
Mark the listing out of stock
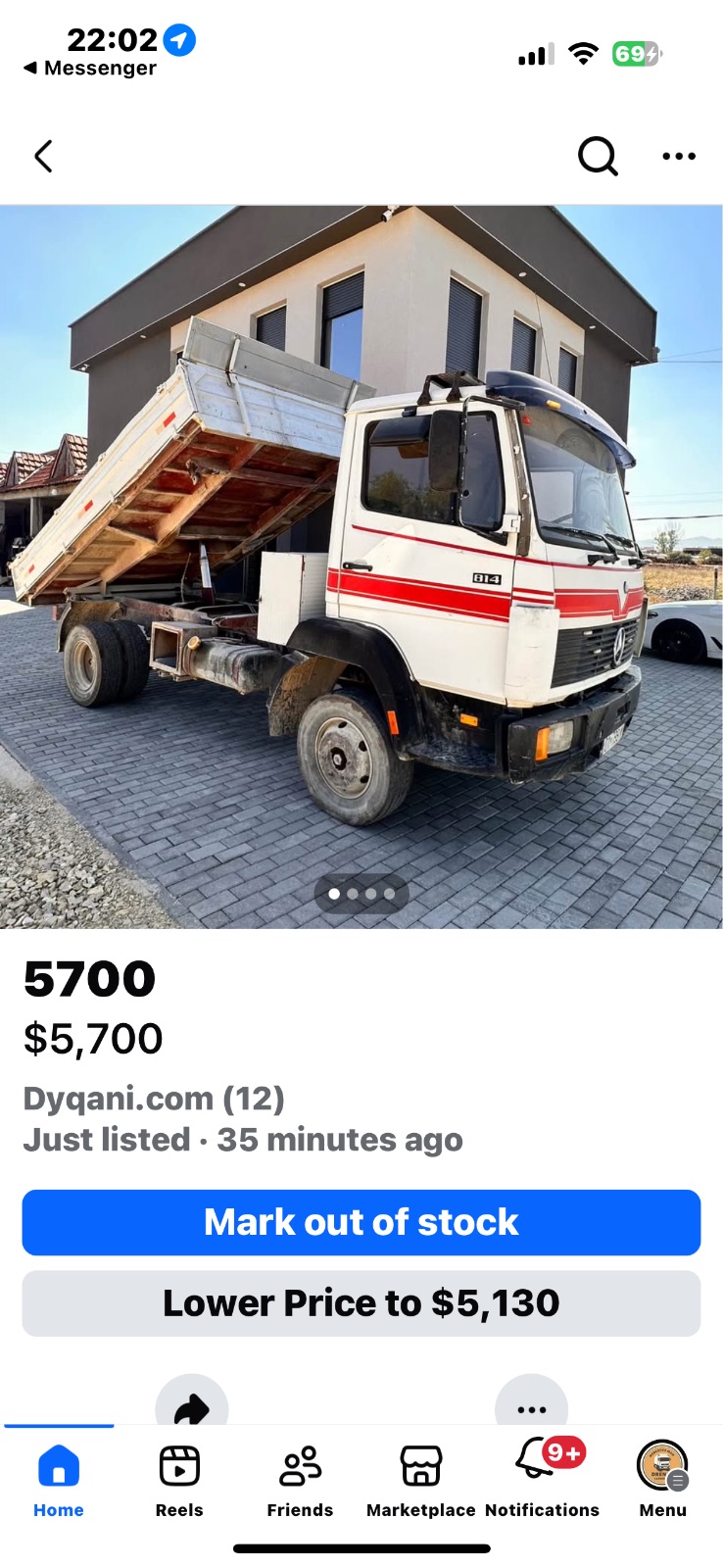click(361, 1222)
